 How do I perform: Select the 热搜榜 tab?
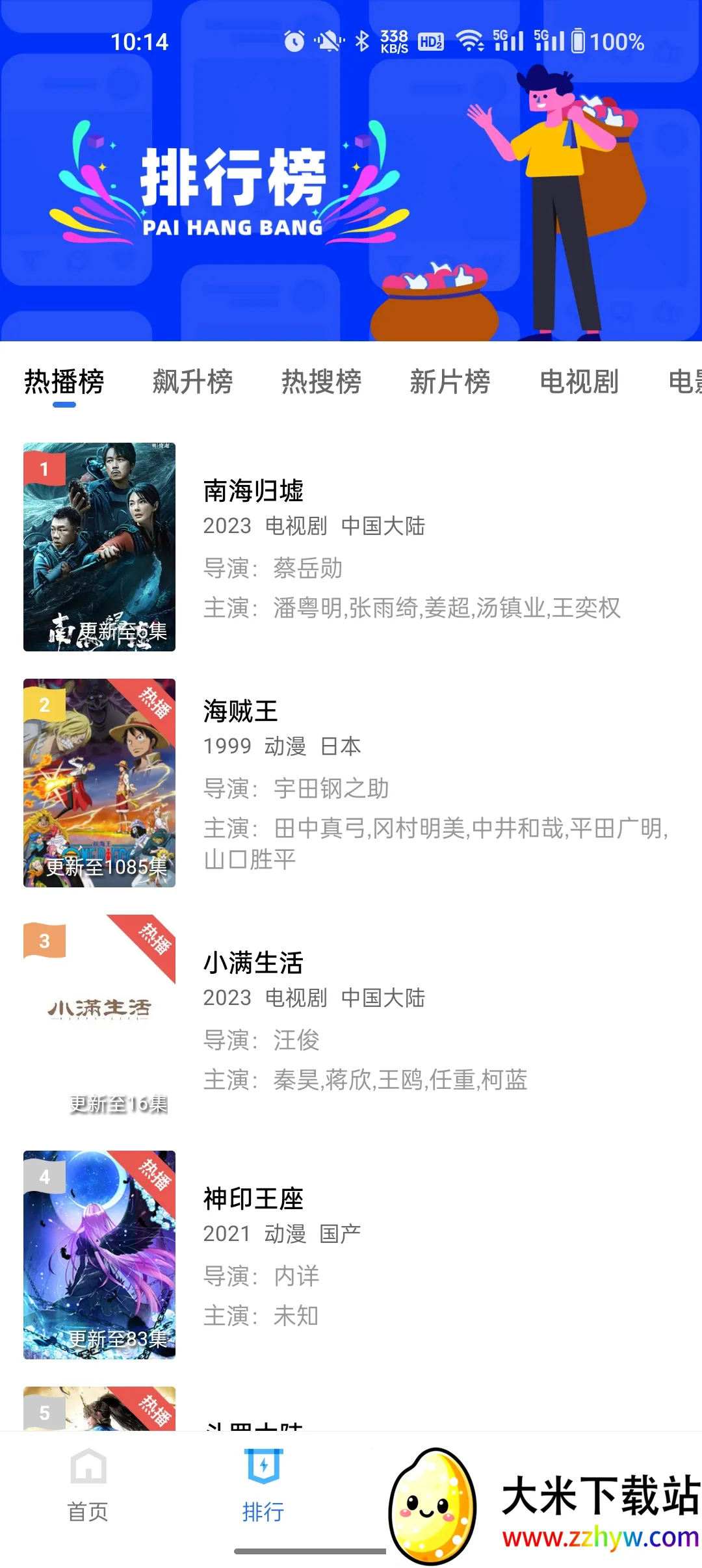321,382
